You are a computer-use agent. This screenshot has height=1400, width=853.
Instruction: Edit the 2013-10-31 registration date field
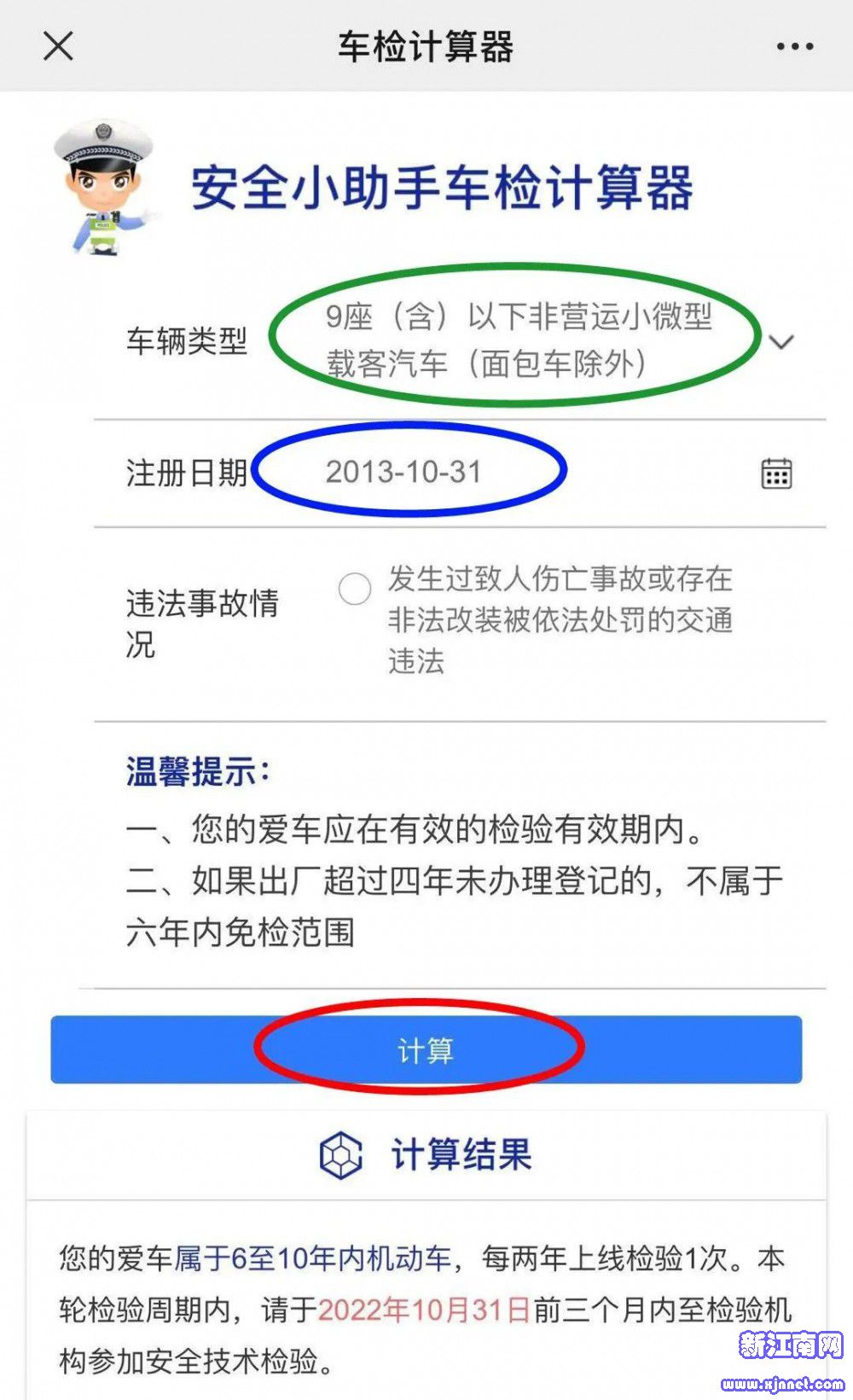[404, 472]
